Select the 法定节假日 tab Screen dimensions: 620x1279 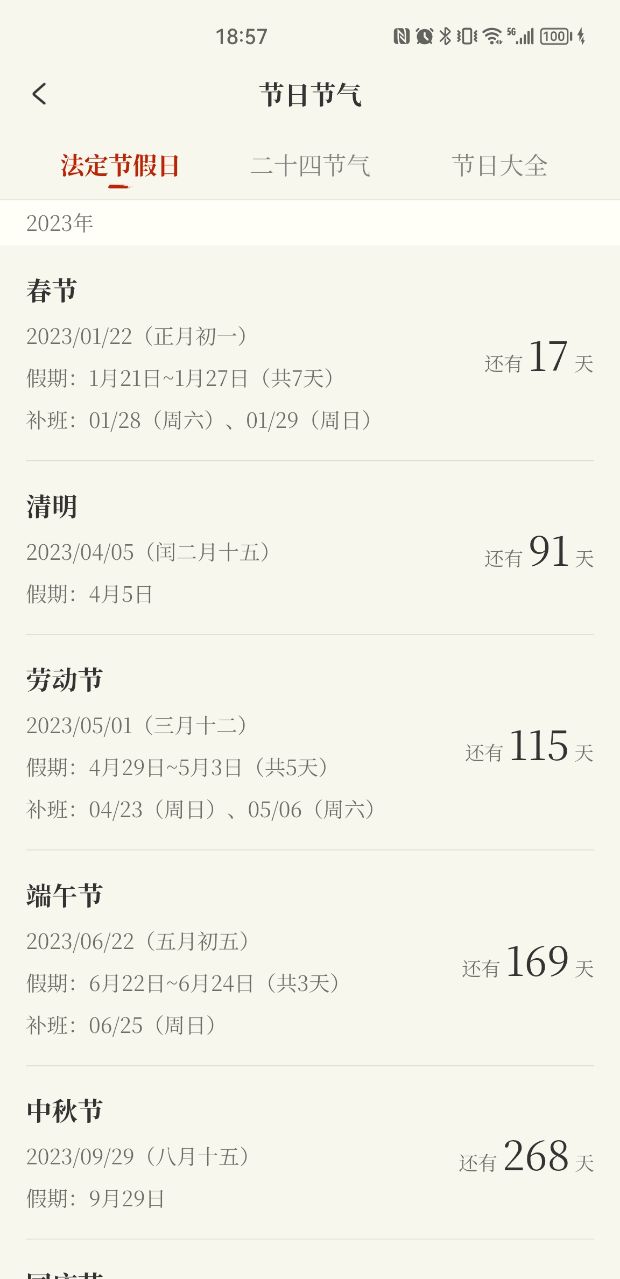tap(120, 165)
